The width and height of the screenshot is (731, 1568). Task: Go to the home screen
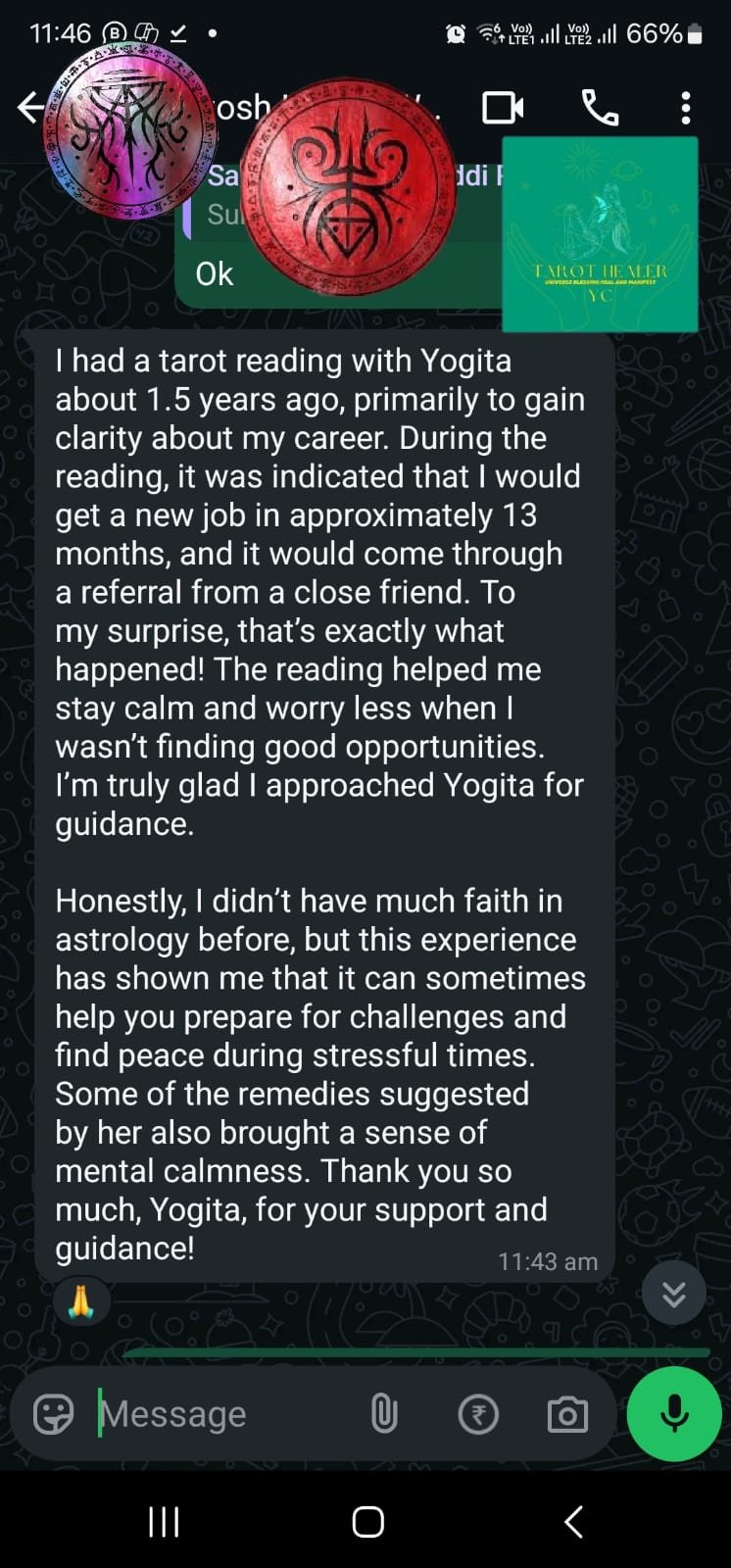367,1522
